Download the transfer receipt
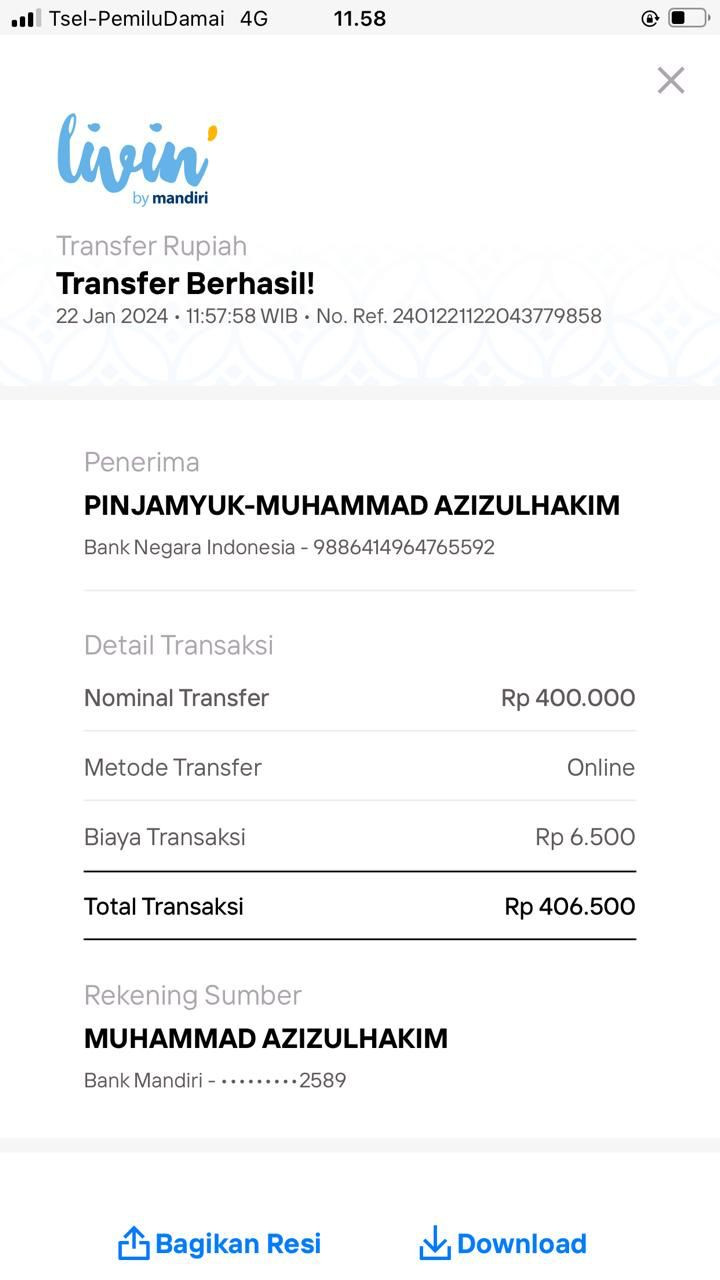This screenshot has height=1280, width=720. (503, 1244)
